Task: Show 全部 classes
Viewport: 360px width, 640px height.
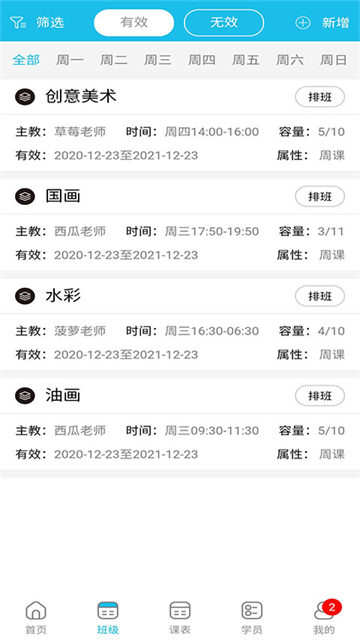Action: pyautogui.click(x=26, y=60)
